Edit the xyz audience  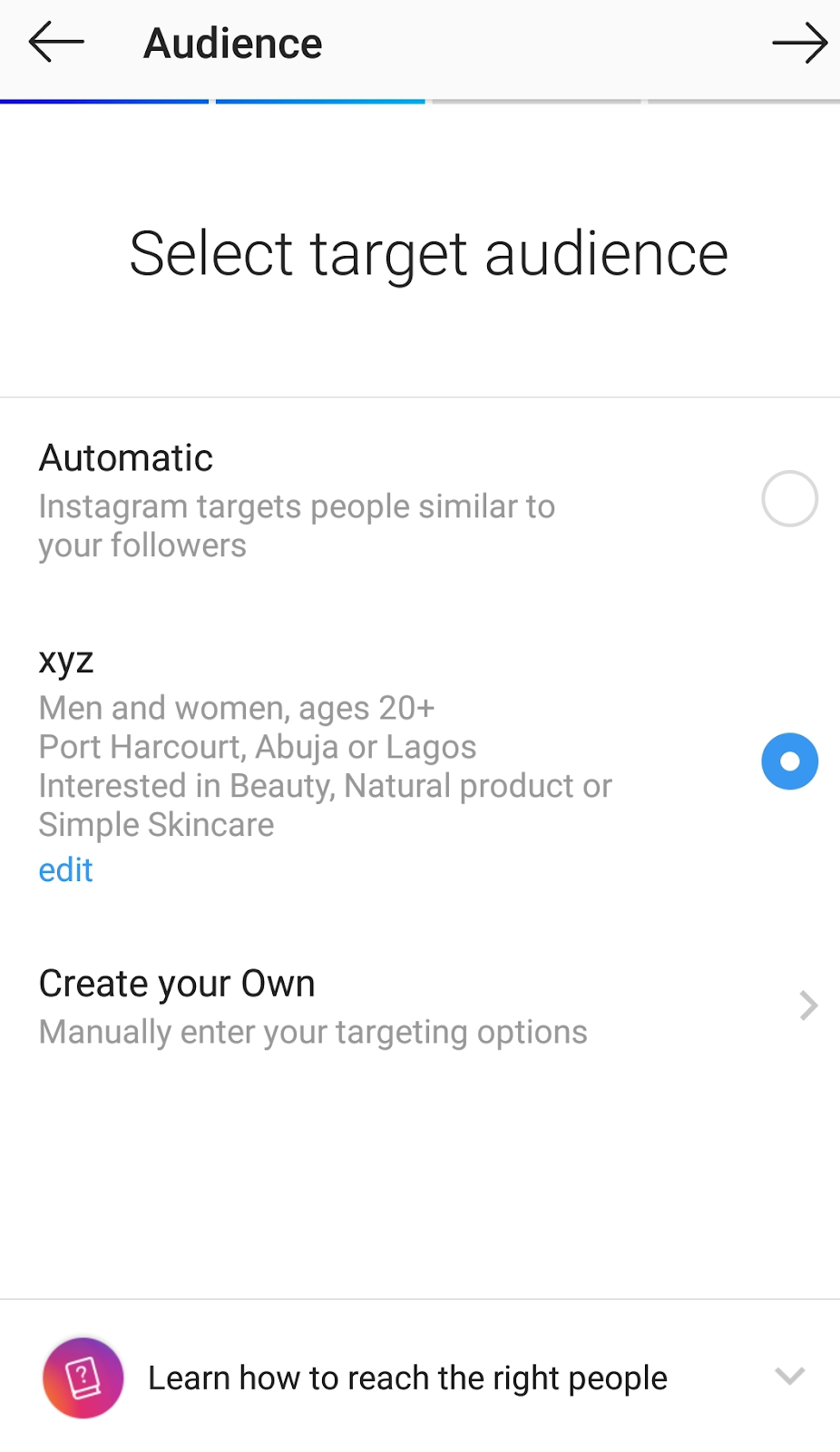pyautogui.click(x=65, y=870)
